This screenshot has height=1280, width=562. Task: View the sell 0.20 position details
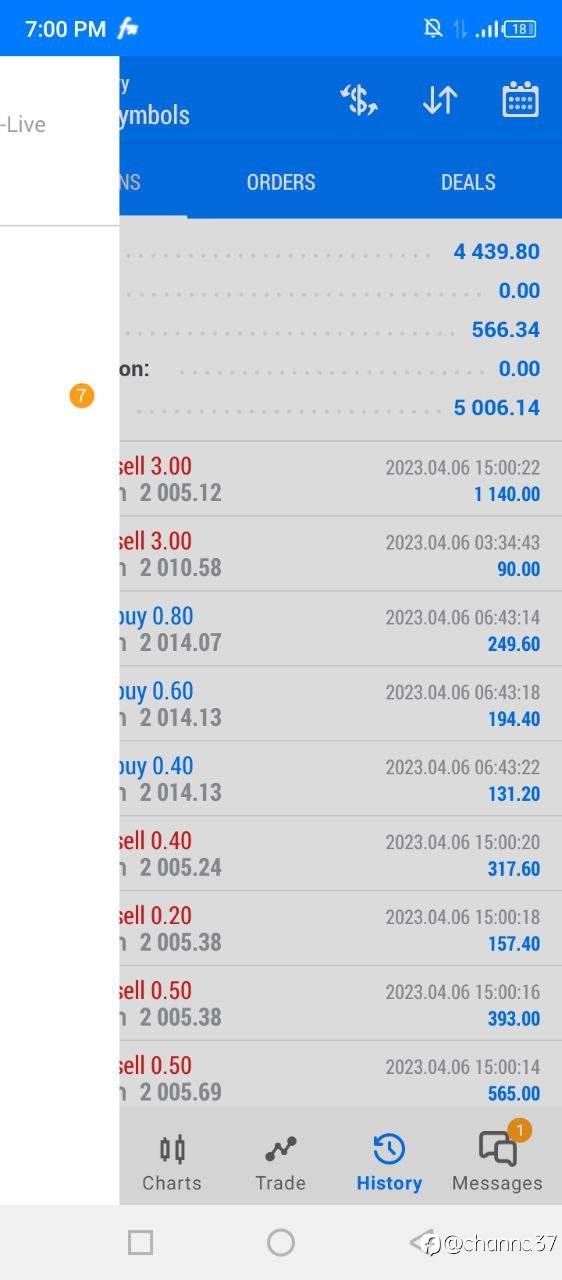click(x=340, y=929)
